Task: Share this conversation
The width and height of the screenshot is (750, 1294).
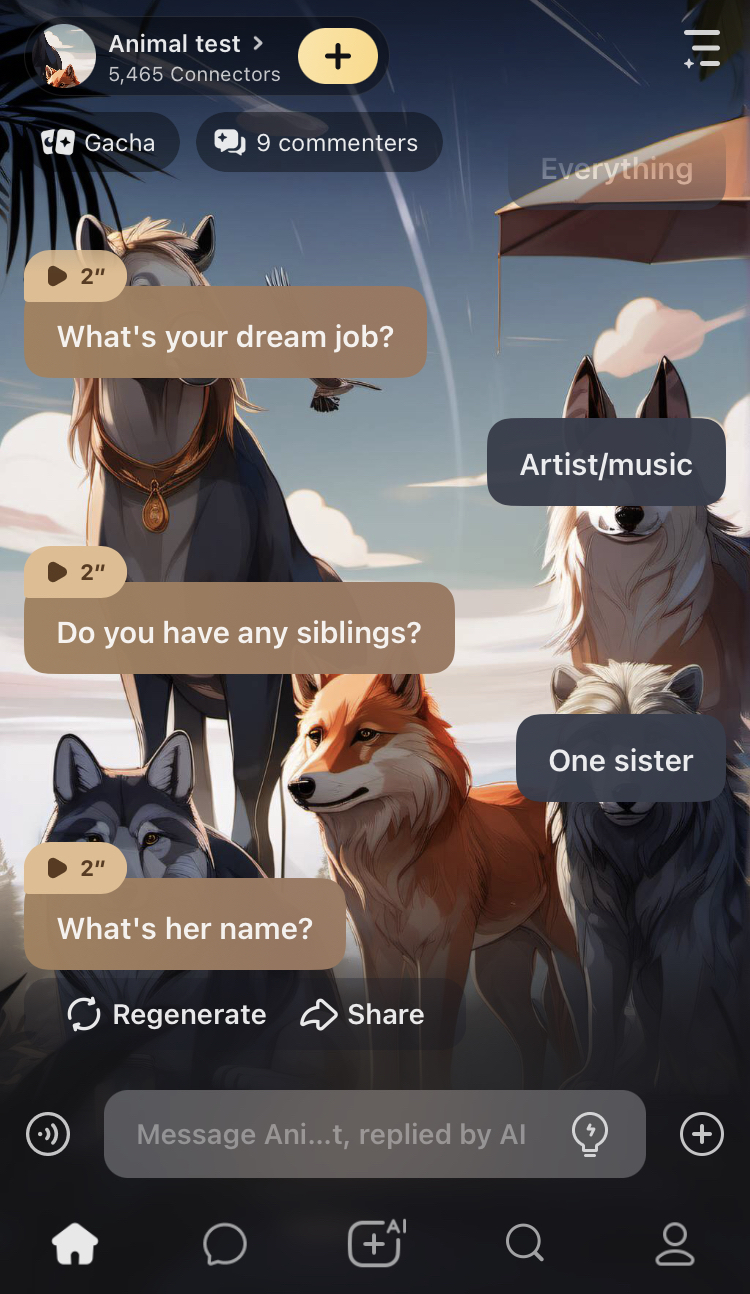Action: coord(362,1015)
